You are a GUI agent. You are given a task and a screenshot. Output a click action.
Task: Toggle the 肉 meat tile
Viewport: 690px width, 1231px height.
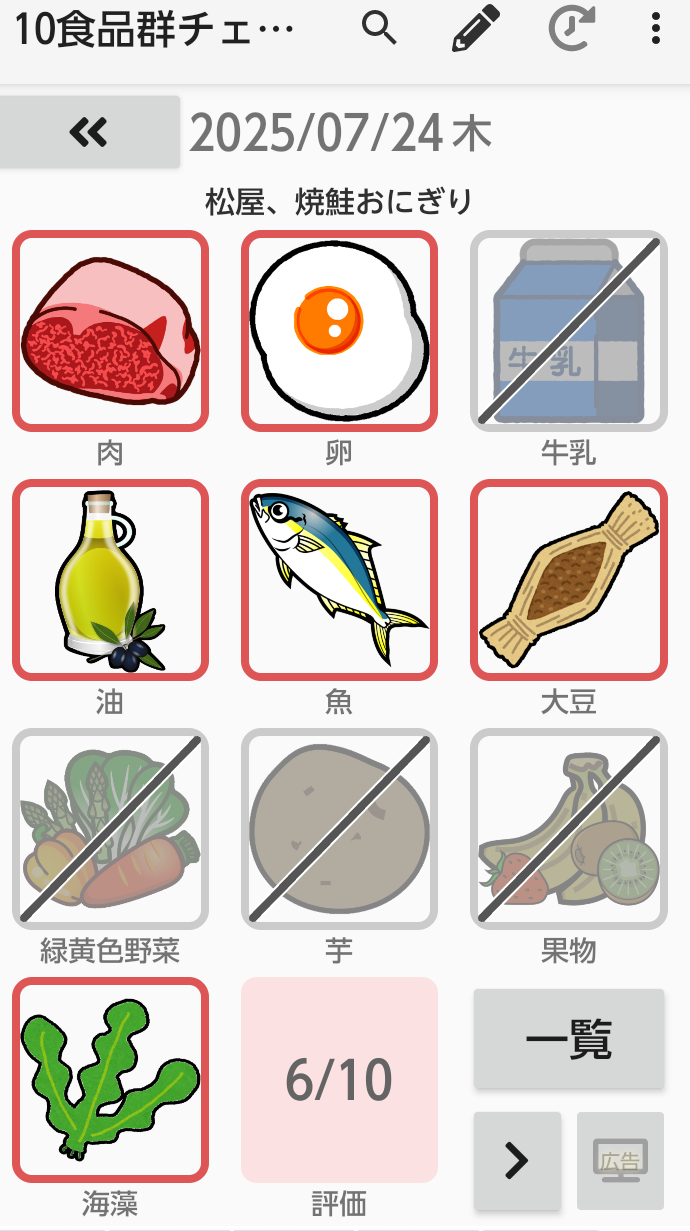tap(110, 331)
